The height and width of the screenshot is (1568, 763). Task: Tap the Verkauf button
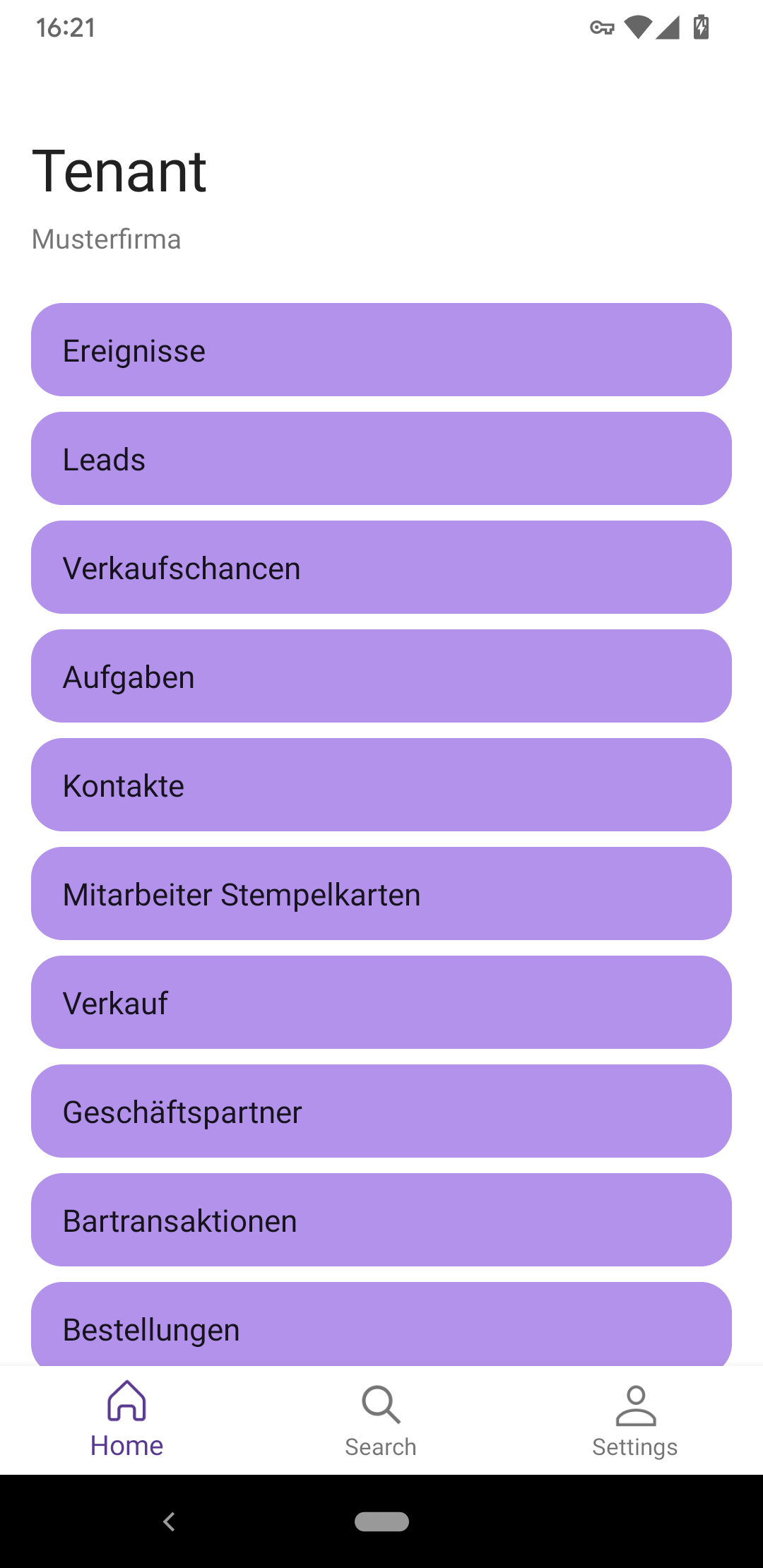(381, 1002)
